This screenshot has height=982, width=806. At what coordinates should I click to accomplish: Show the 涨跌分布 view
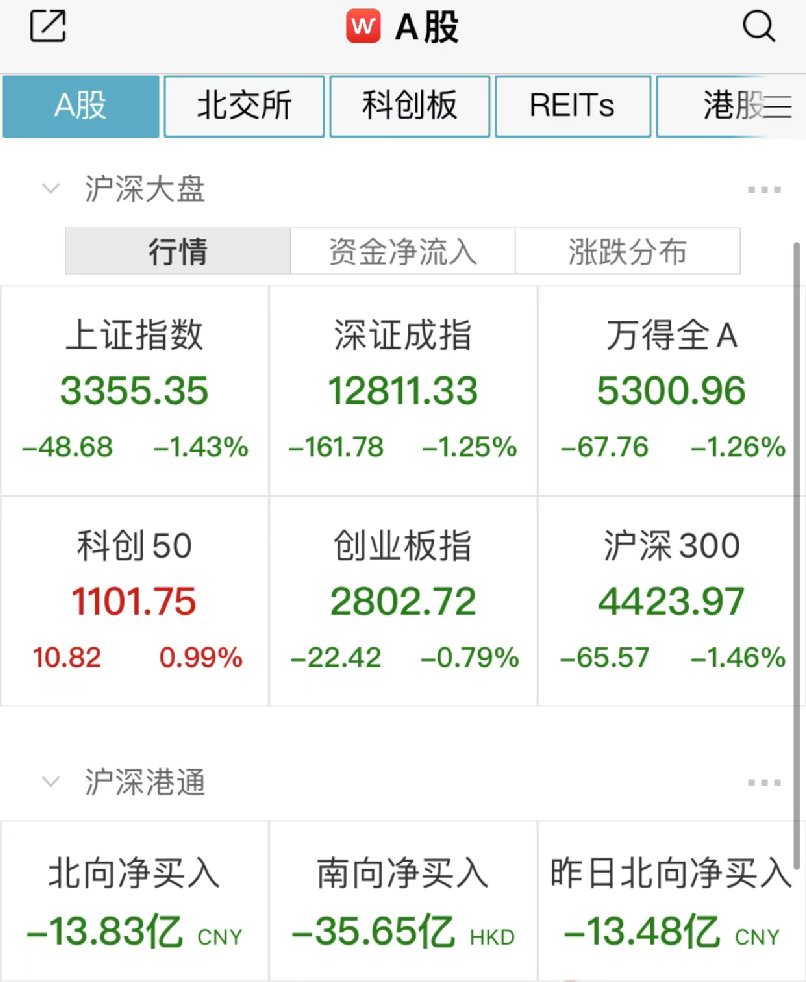coord(628,251)
